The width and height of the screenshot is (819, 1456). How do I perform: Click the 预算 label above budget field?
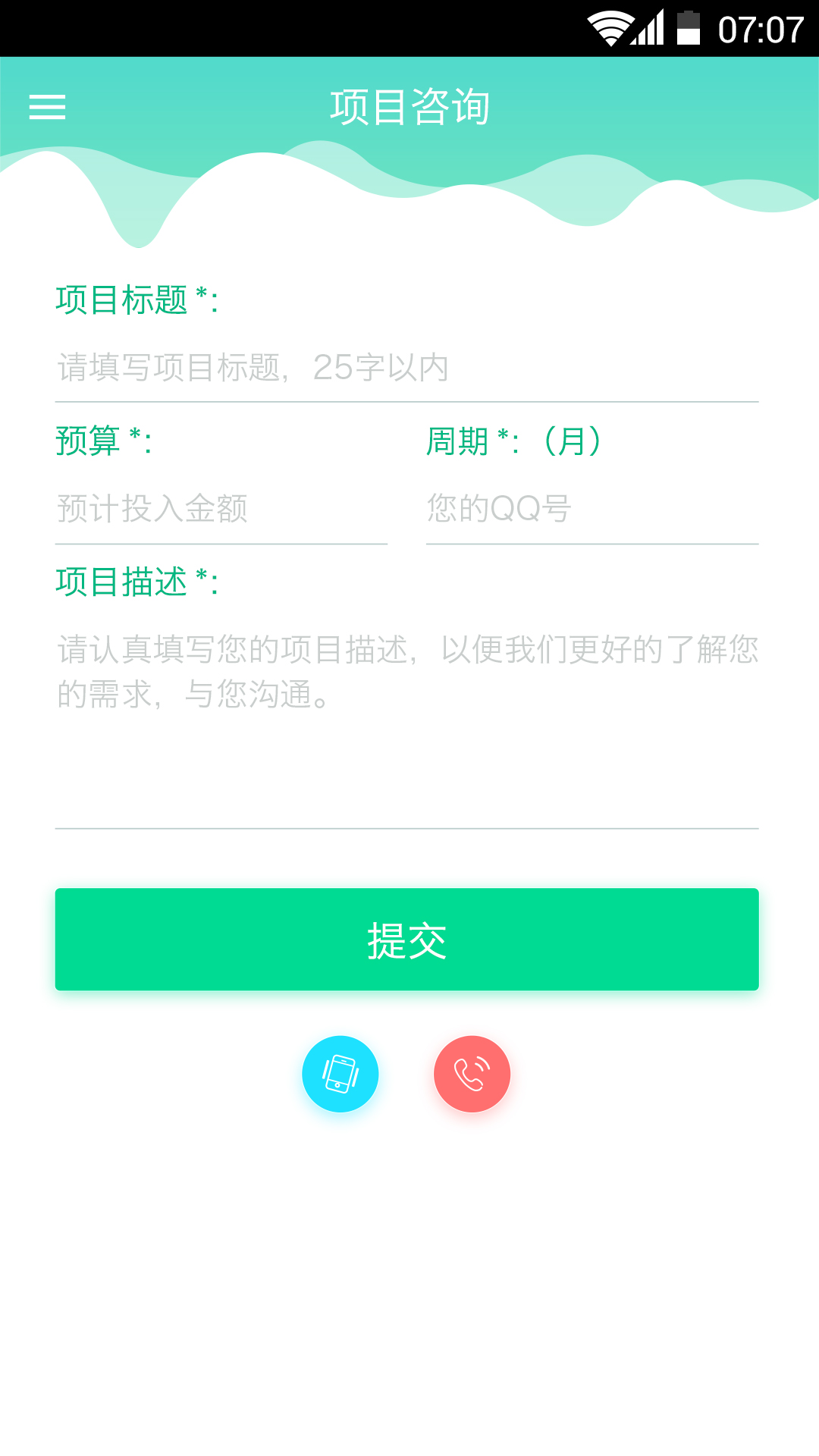coord(102,441)
